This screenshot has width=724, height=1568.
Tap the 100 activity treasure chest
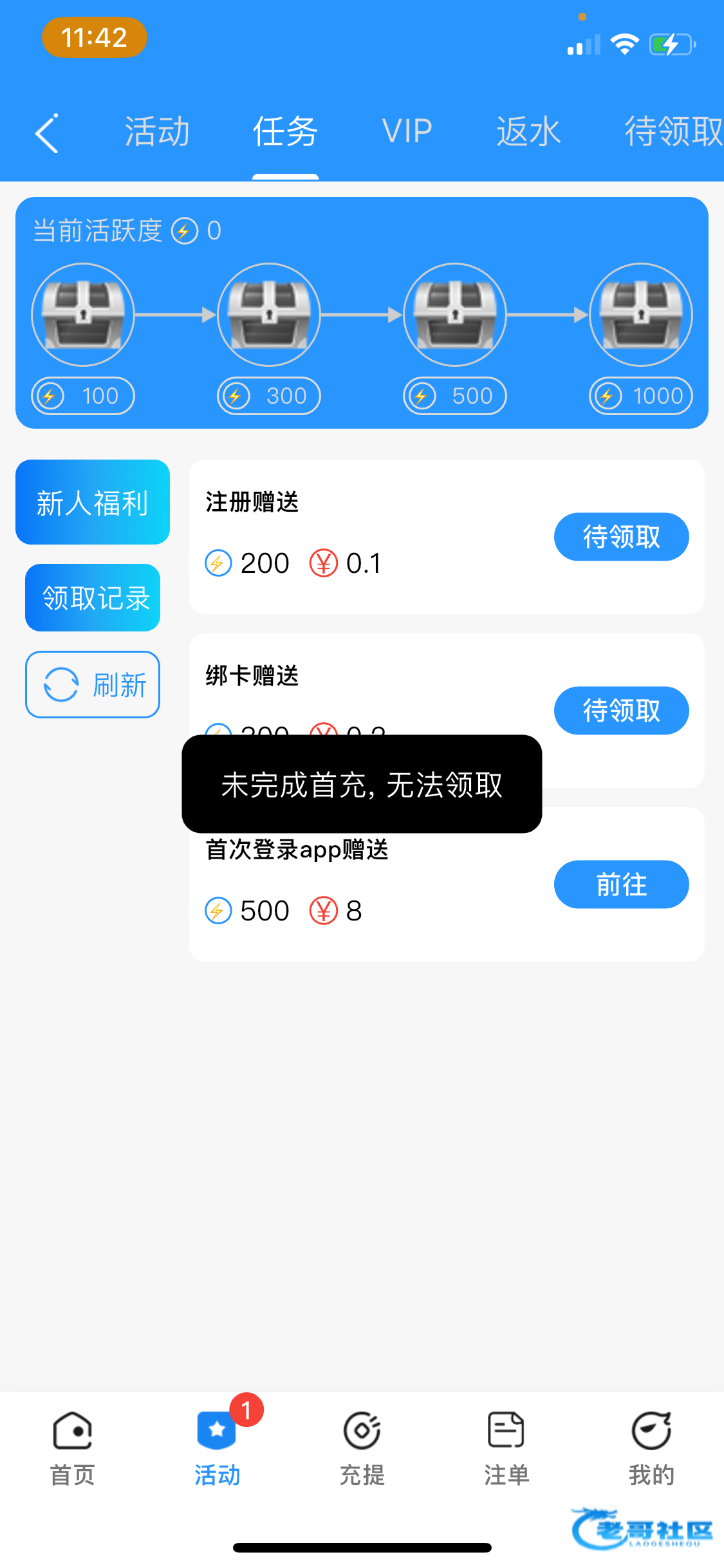click(x=83, y=315)
